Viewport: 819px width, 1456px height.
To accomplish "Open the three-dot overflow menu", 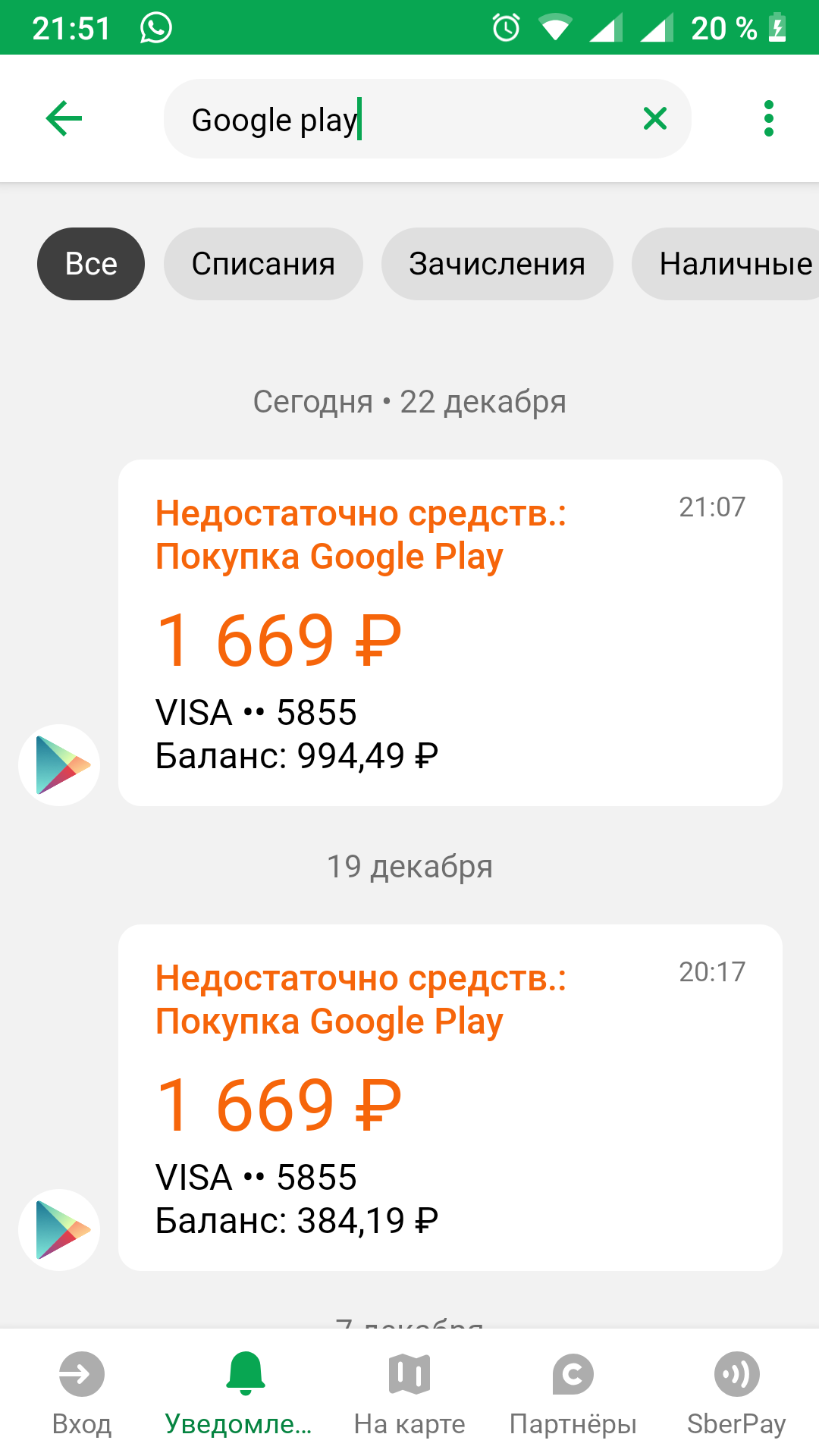I will (x=768, y=118).
